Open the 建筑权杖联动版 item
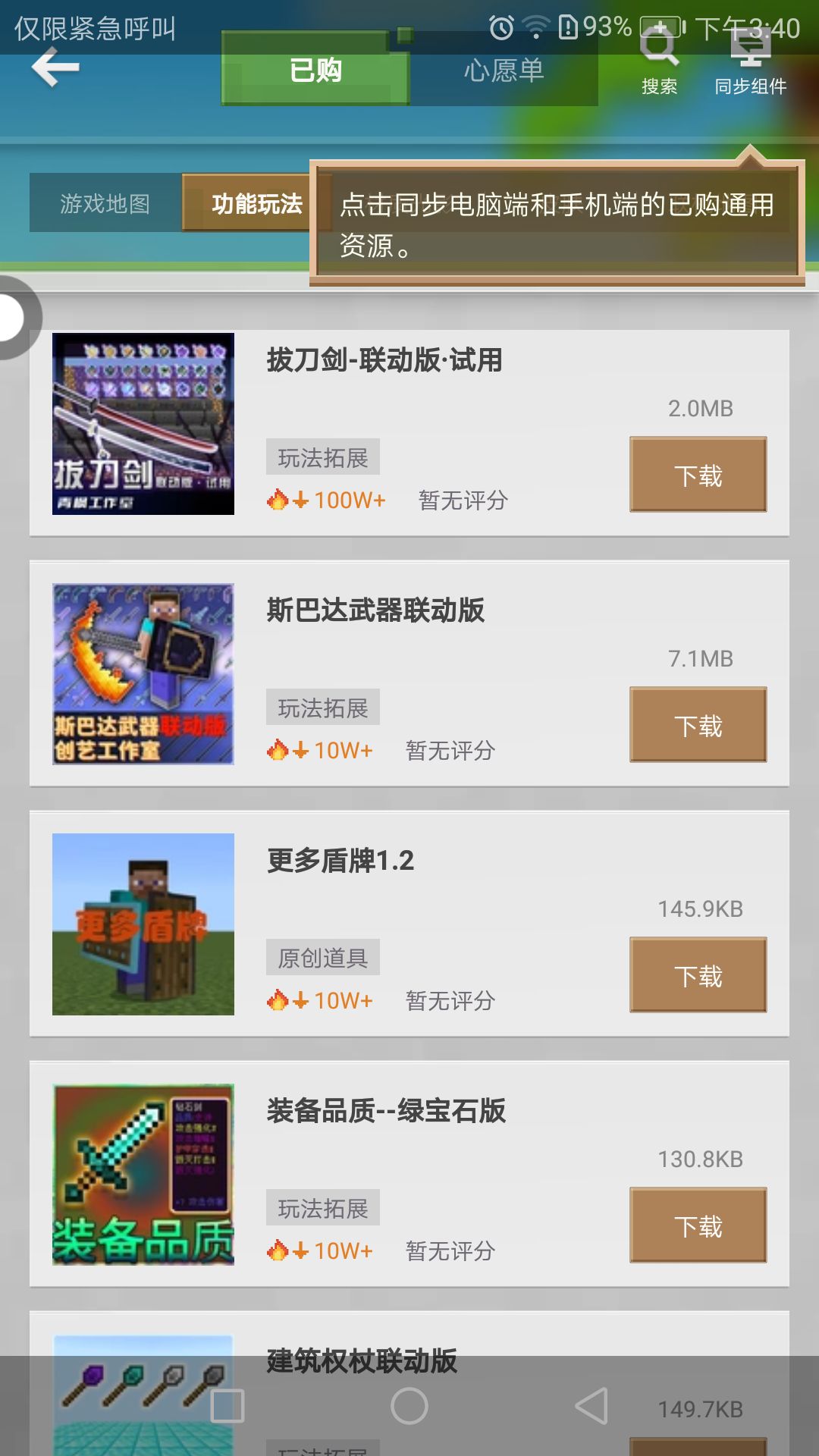Image resolution: width=819 pixels, height=1456 pixels. point(362,1361)
